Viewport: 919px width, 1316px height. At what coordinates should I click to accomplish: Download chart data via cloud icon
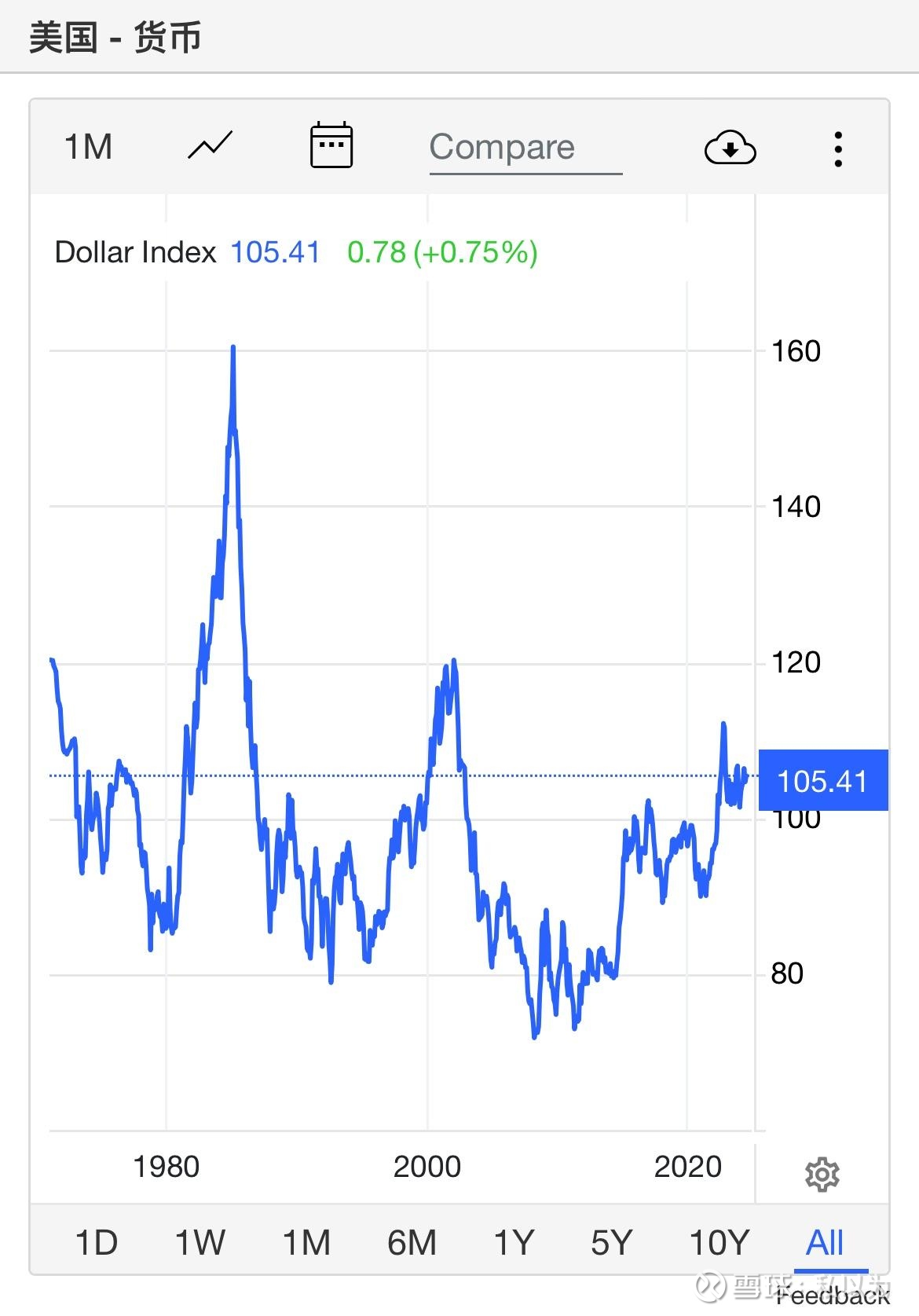pos(730,148)
